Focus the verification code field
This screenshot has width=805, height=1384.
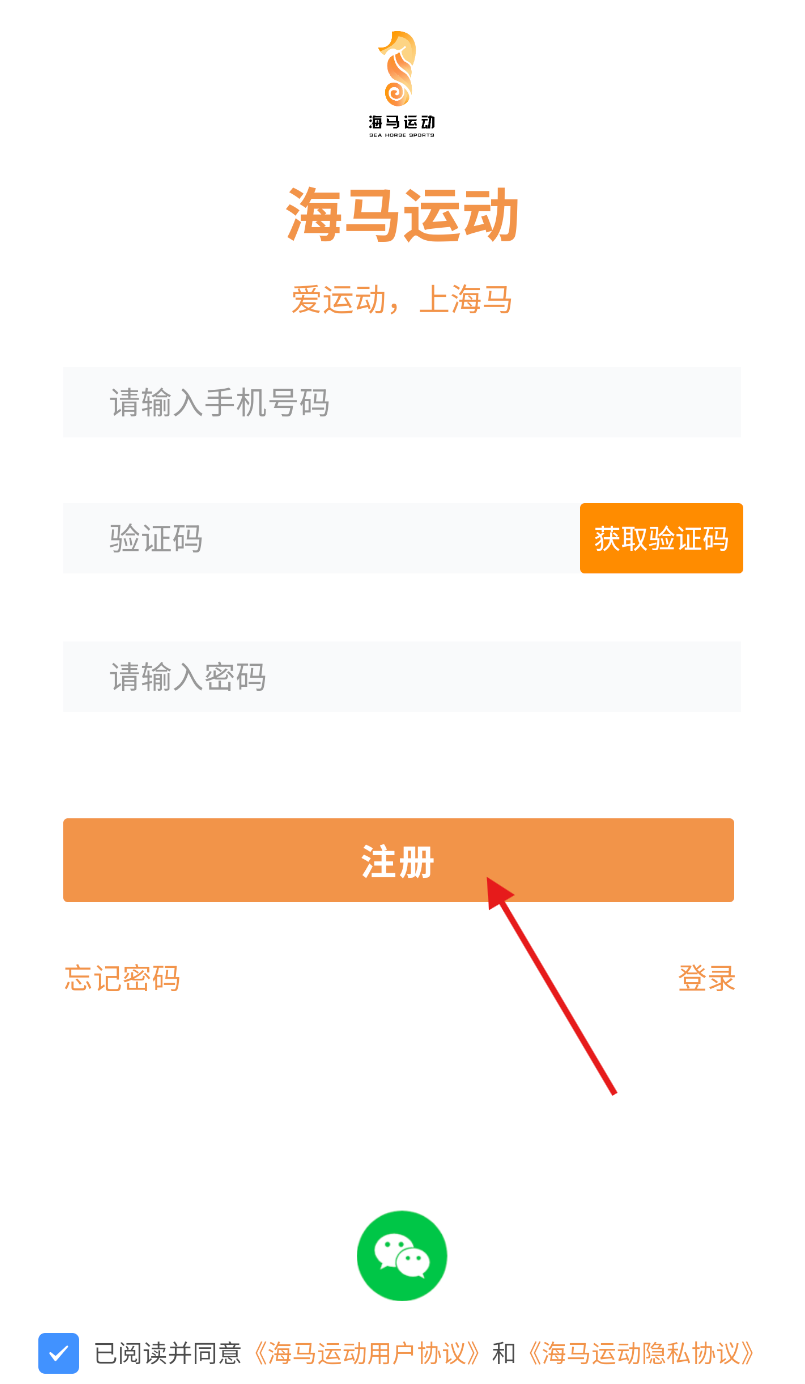[x=321, y=538]
